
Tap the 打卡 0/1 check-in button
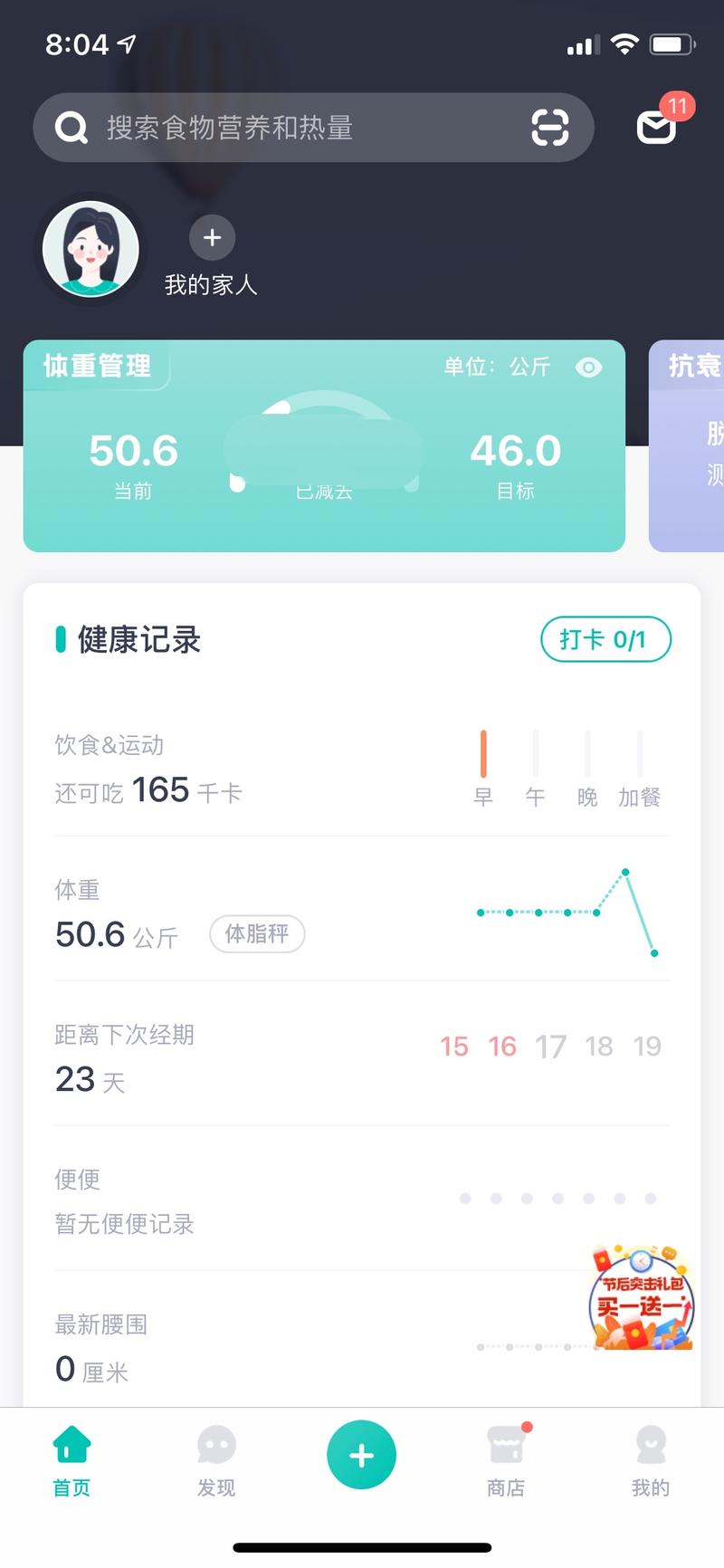click(605, 639)
